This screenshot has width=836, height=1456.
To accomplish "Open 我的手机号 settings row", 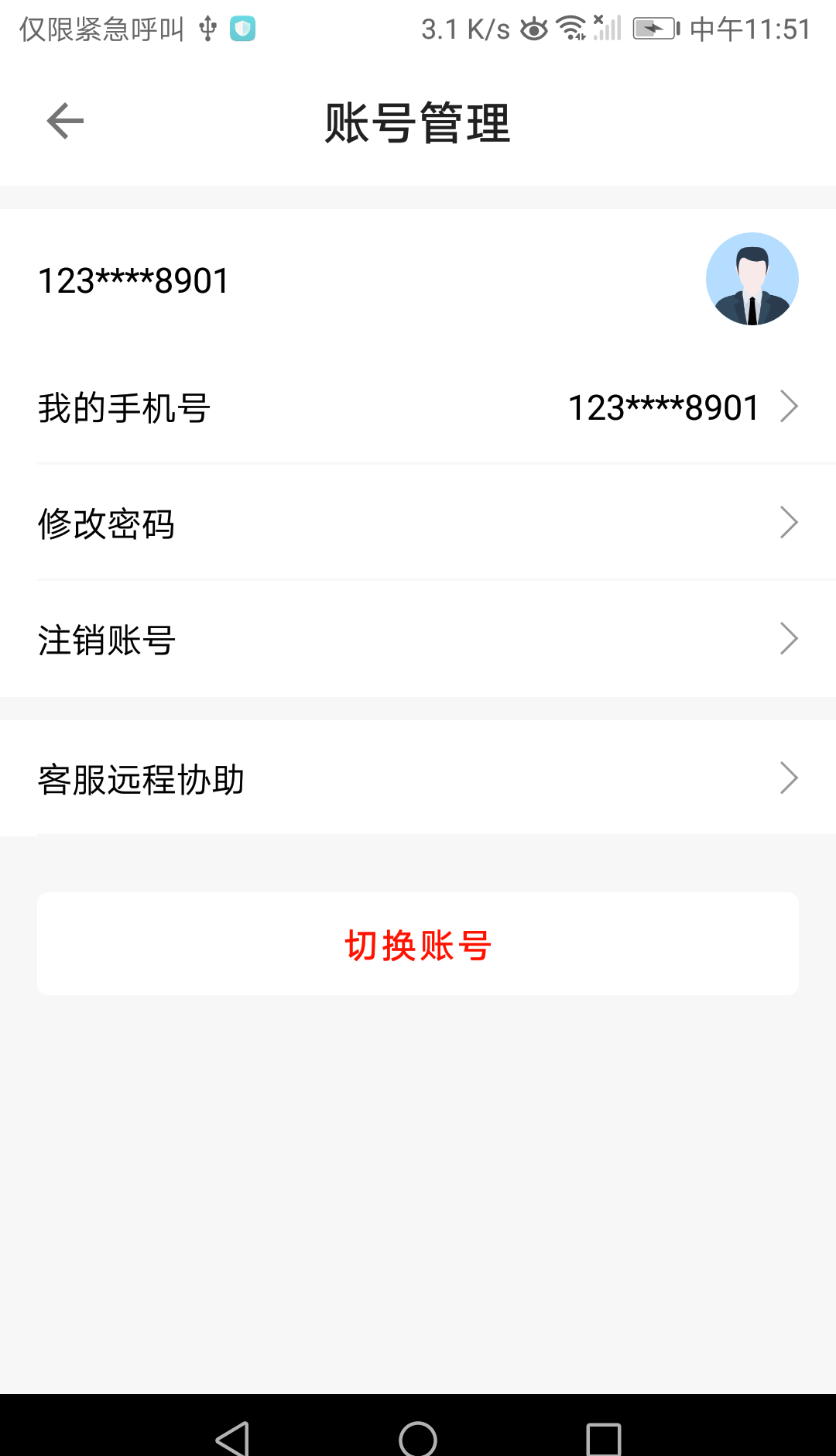I will tap(418, 407).
